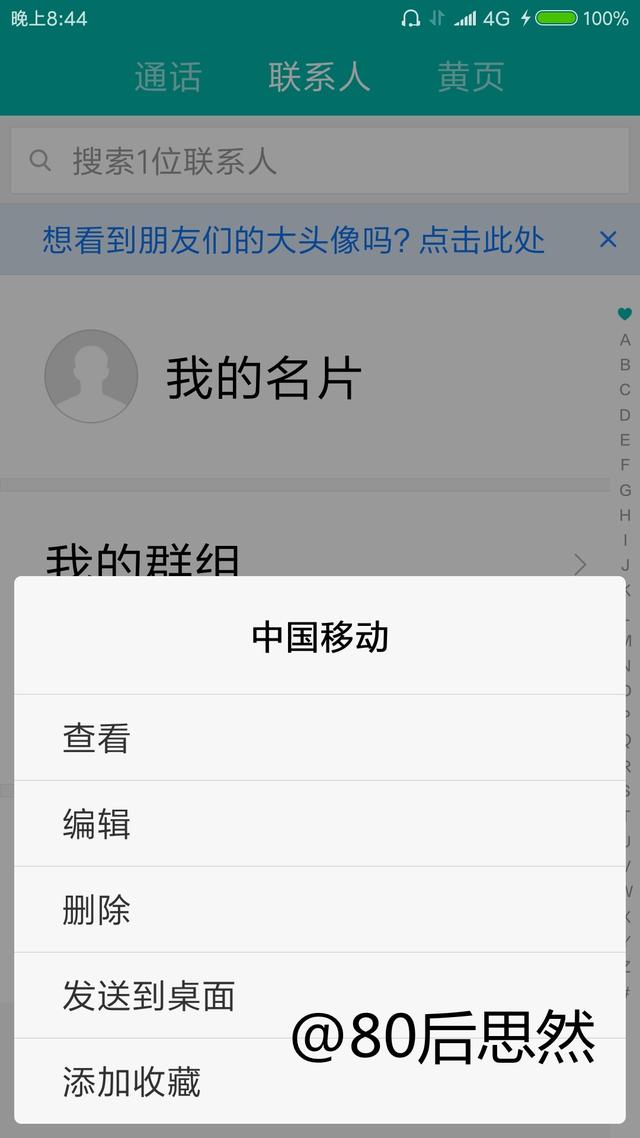Dismiss the avatar banner with the X
640x1138 pixels.
pyautogui.click(x=608, y=239)
